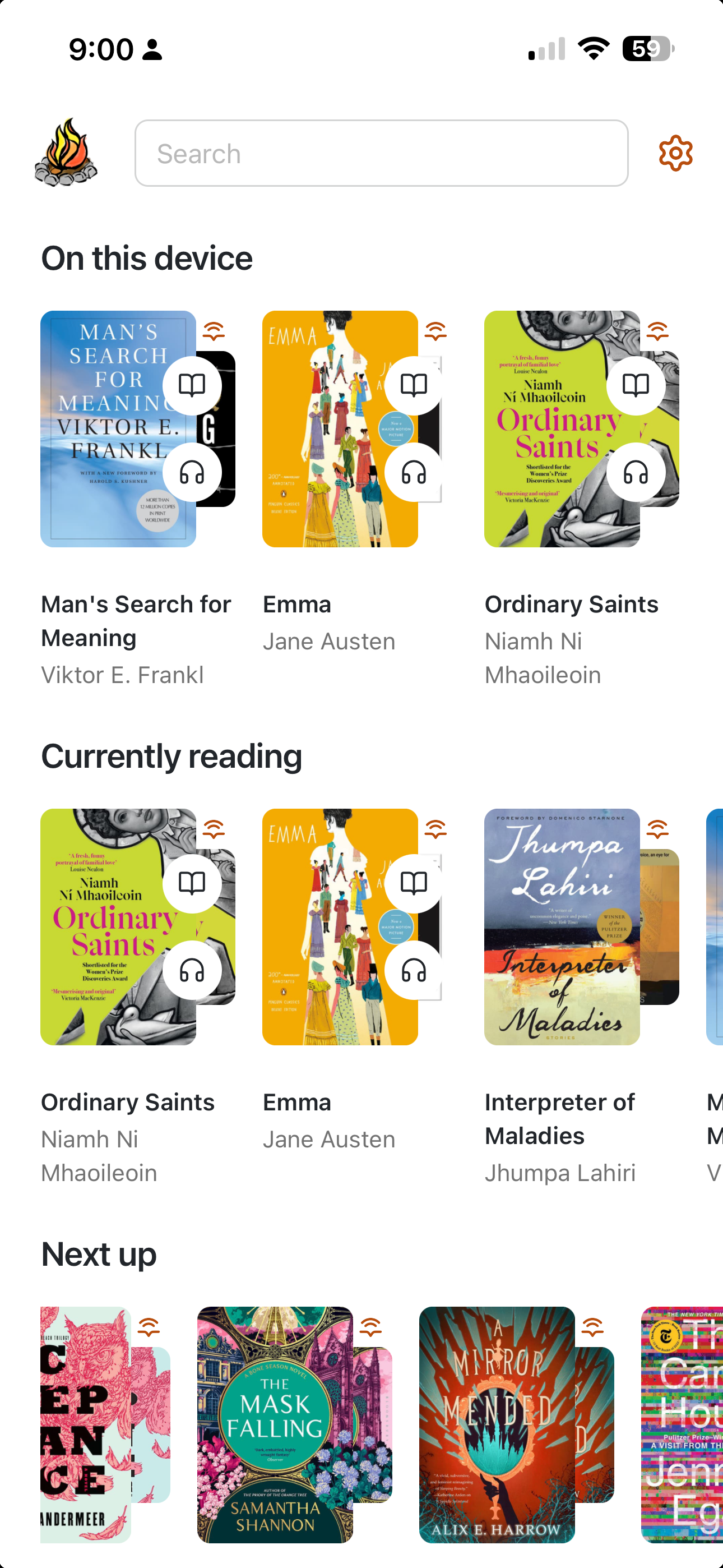This screenshot has height=1568, width=723.
Task: Tap the Interpreter of Maladies title
Action: point(560,1119)
